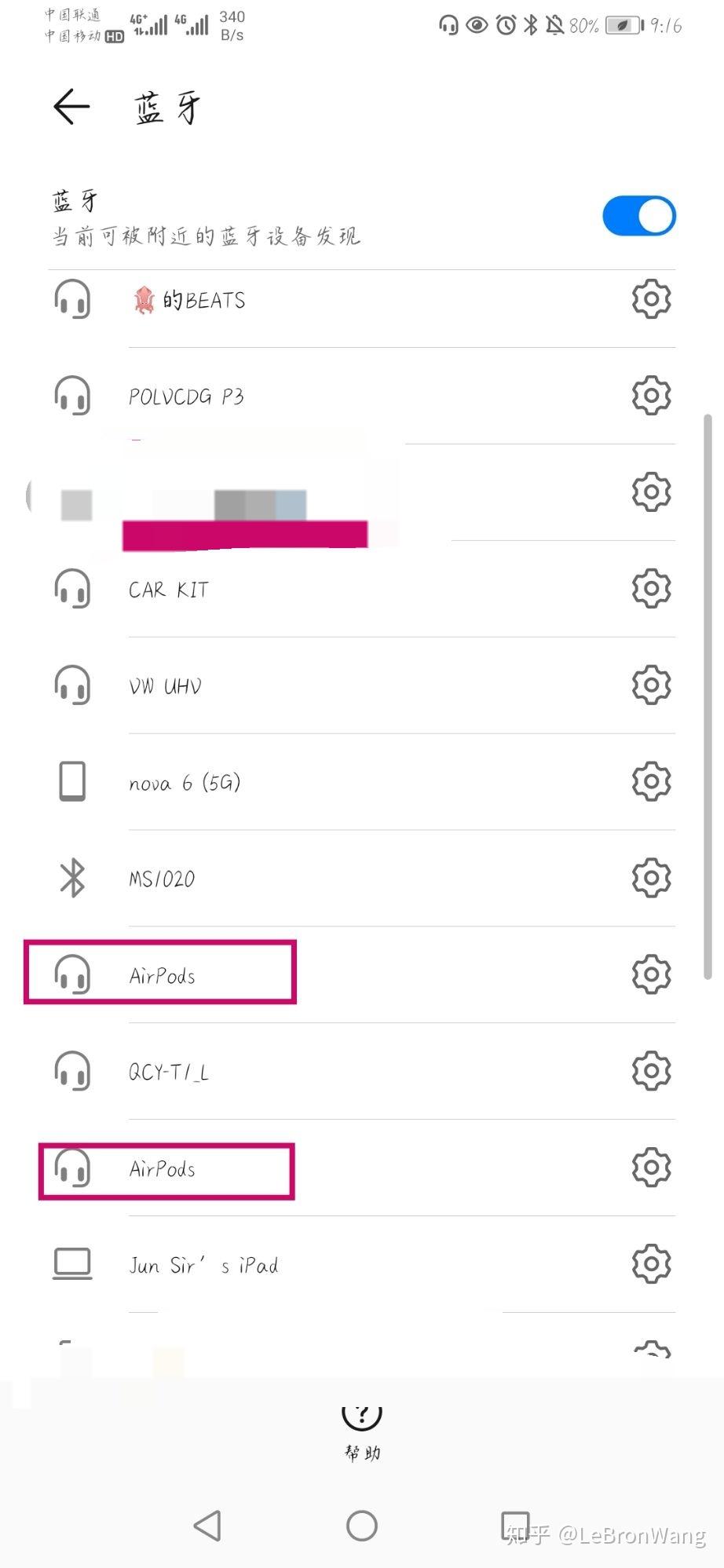The height and width of the screenshot is (1568, 724).
Task: Open settings gear for CAR KIT
Action: (651, 589)
